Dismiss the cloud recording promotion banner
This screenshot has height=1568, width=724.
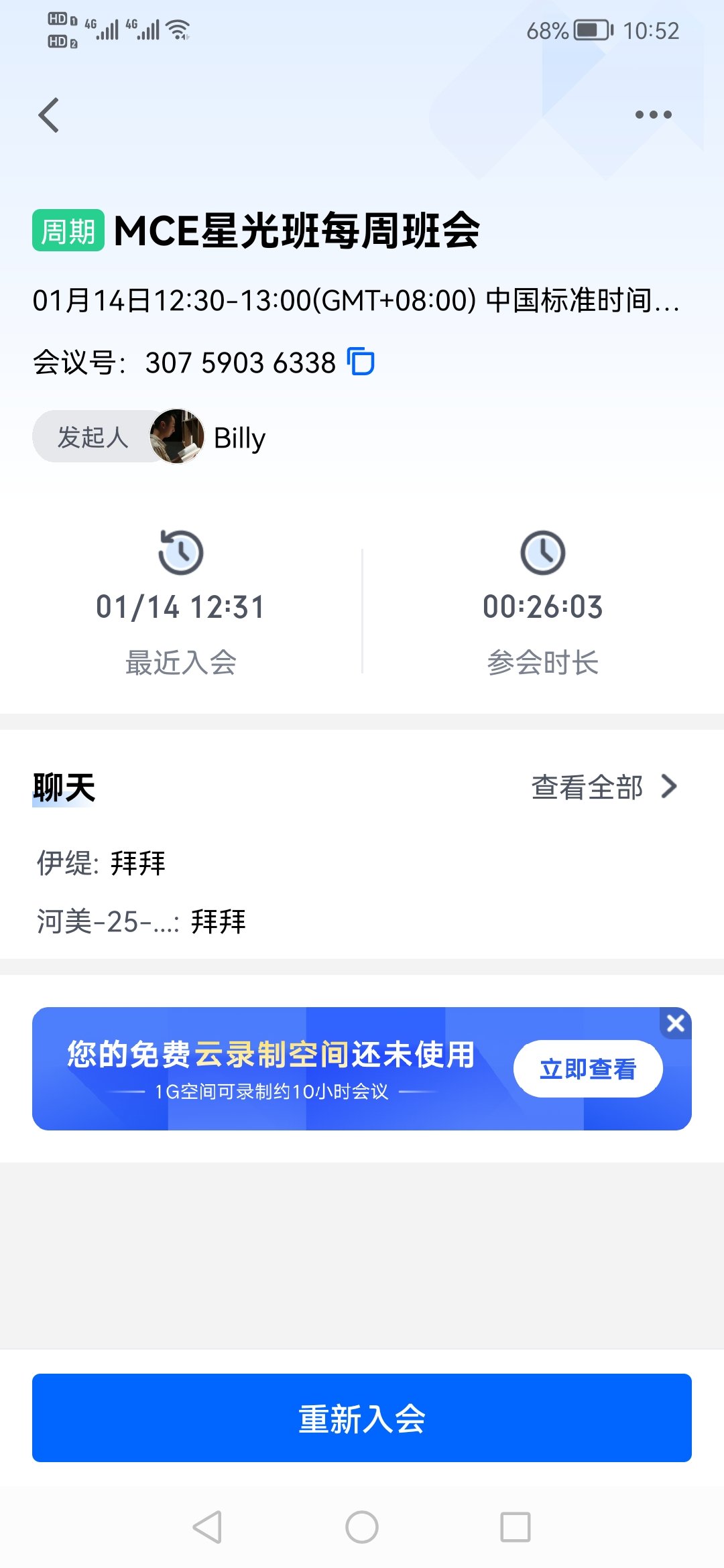point(676,1024)
